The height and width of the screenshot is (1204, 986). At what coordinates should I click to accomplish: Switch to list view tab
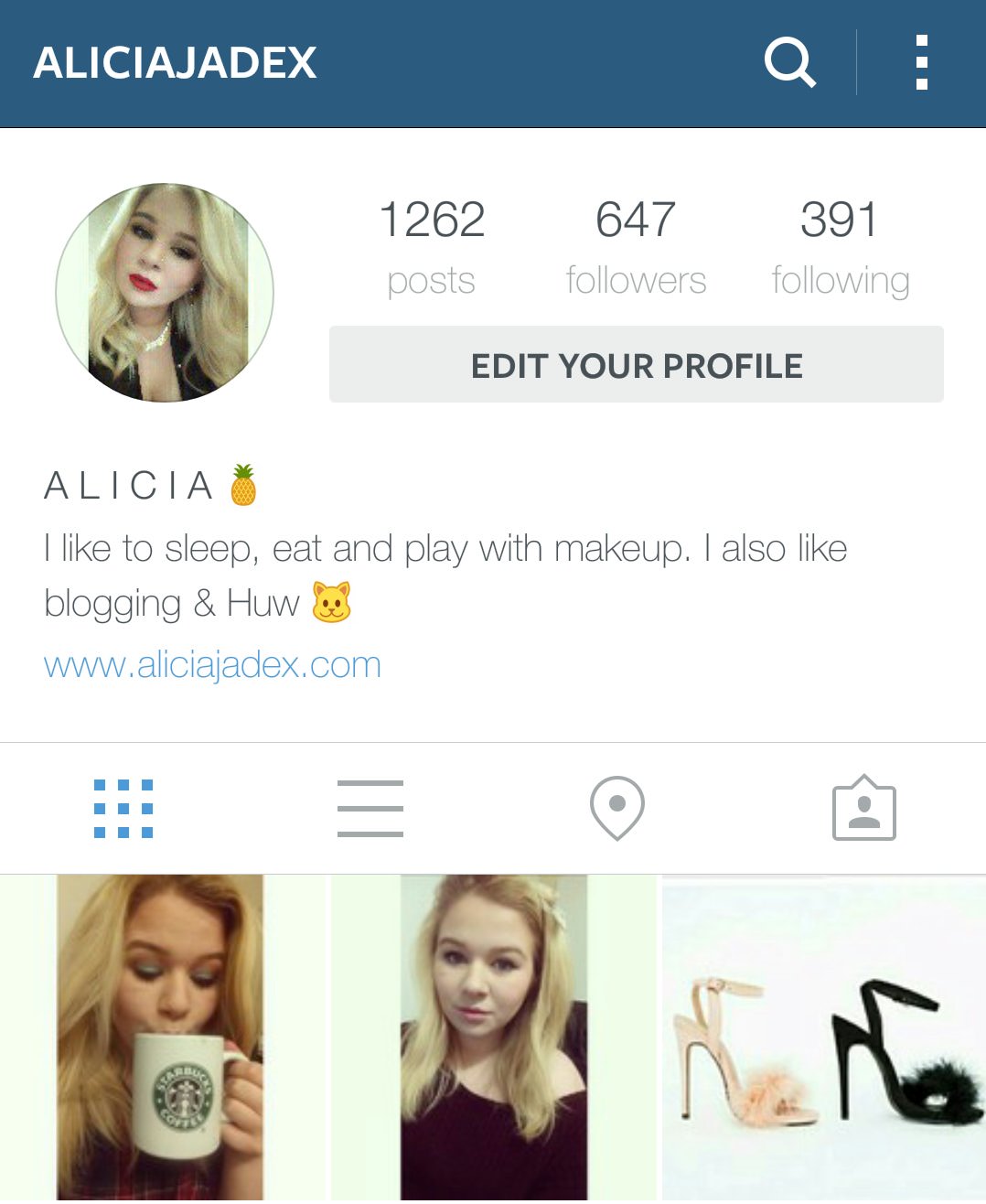click(370, 809)
